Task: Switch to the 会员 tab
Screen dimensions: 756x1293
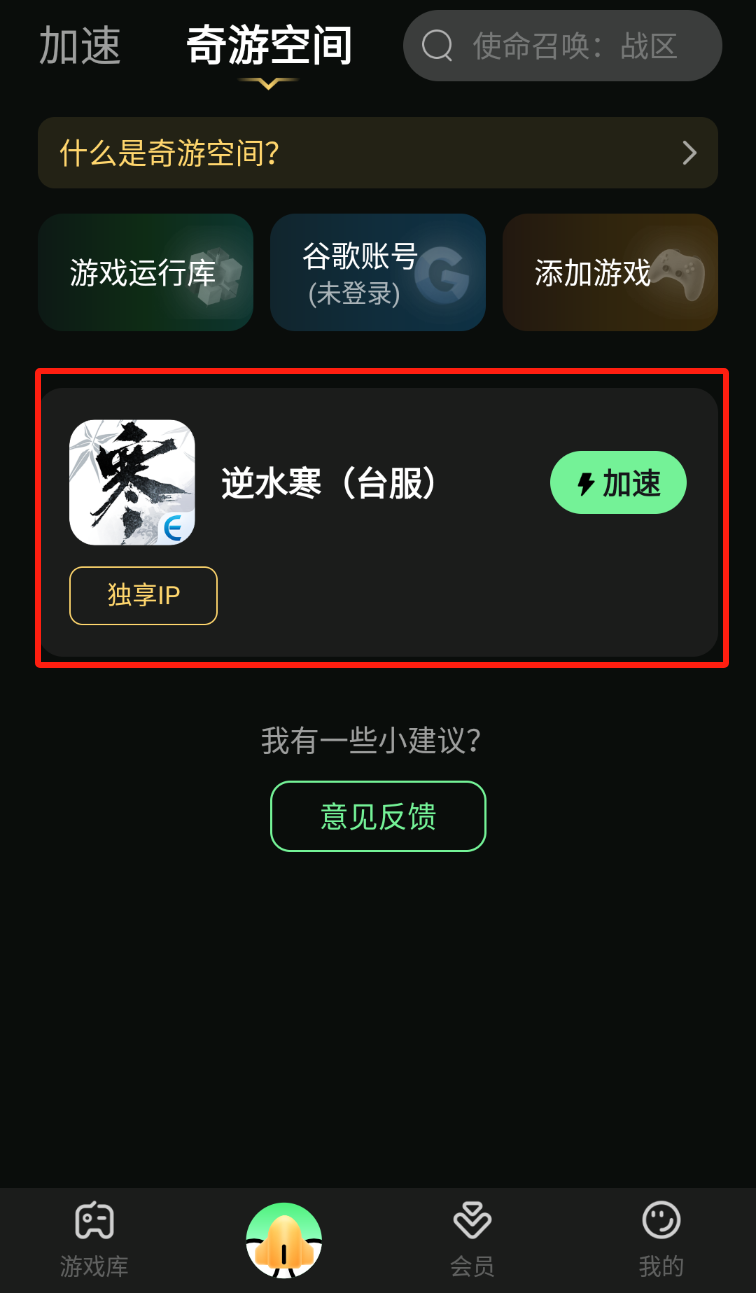Action: (472, 1240)
